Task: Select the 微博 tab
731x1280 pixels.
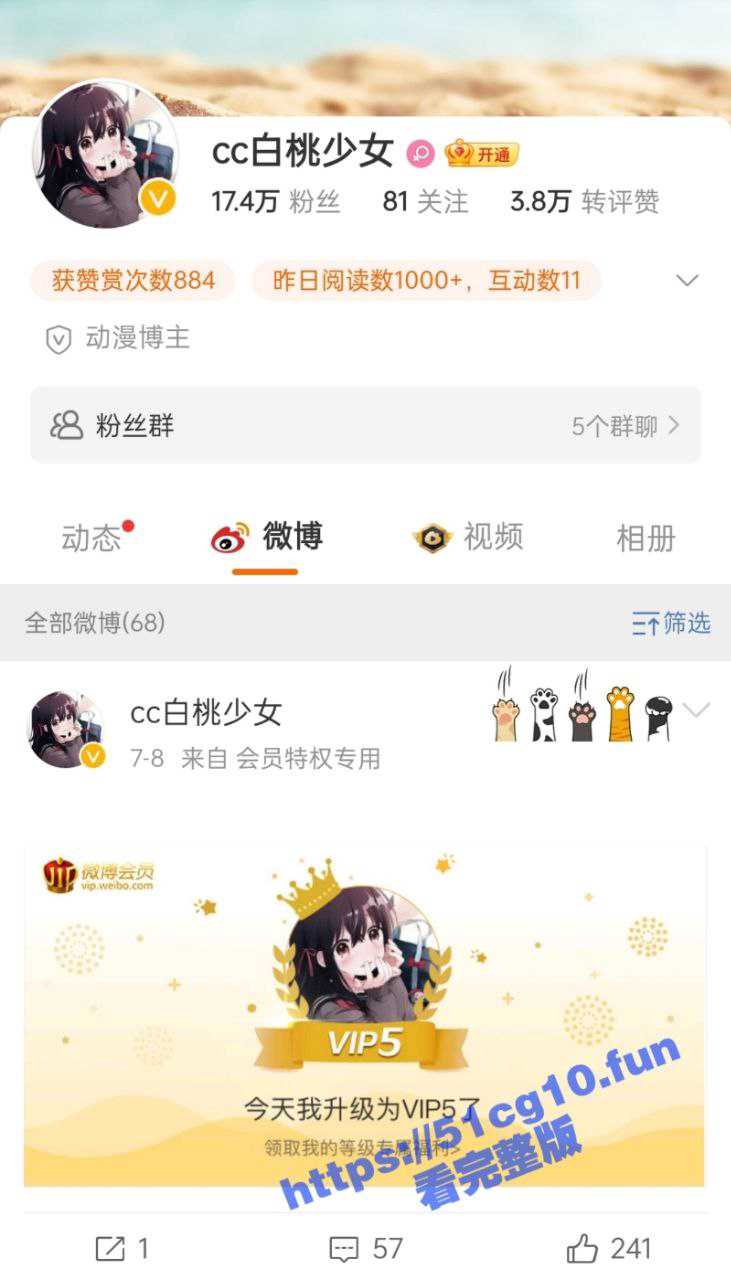Action: coord(267,538)
